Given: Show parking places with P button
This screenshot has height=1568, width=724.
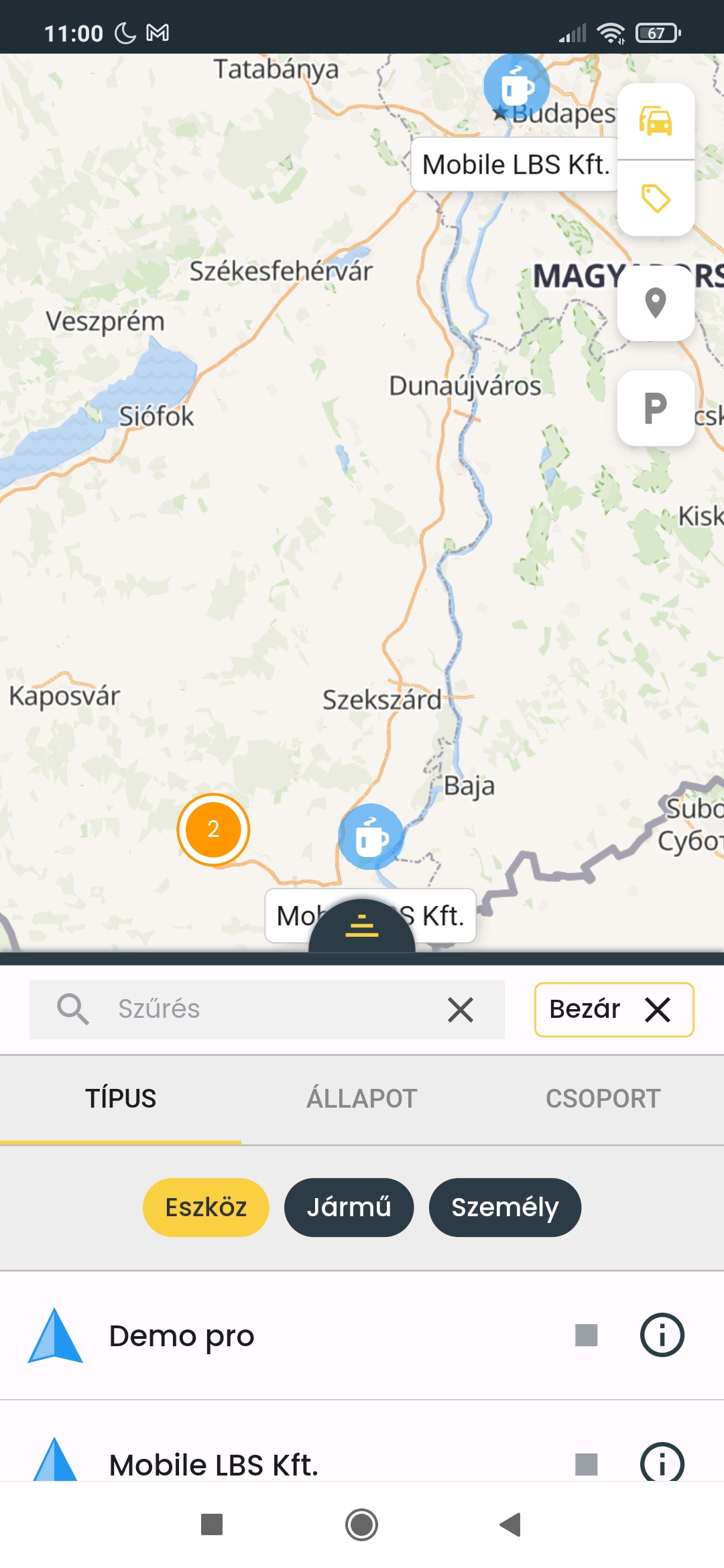Looking at the screenshot, I should (656, 408).
